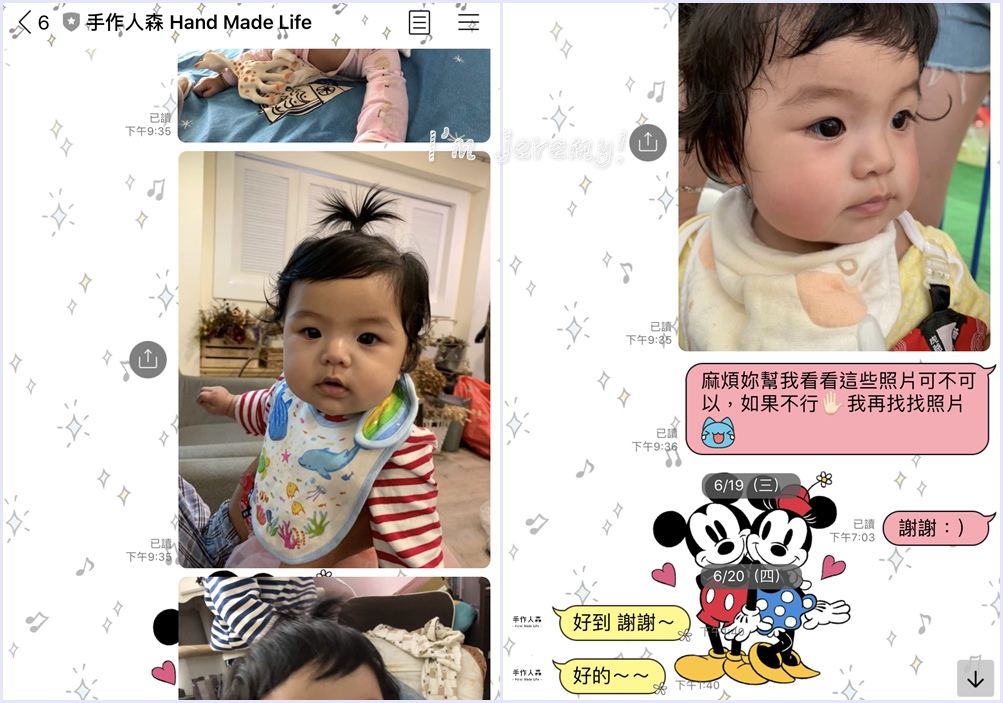1003x703 pixels.
Task: Open photo of baby wearing whale bib
Action: pos(334,360)
